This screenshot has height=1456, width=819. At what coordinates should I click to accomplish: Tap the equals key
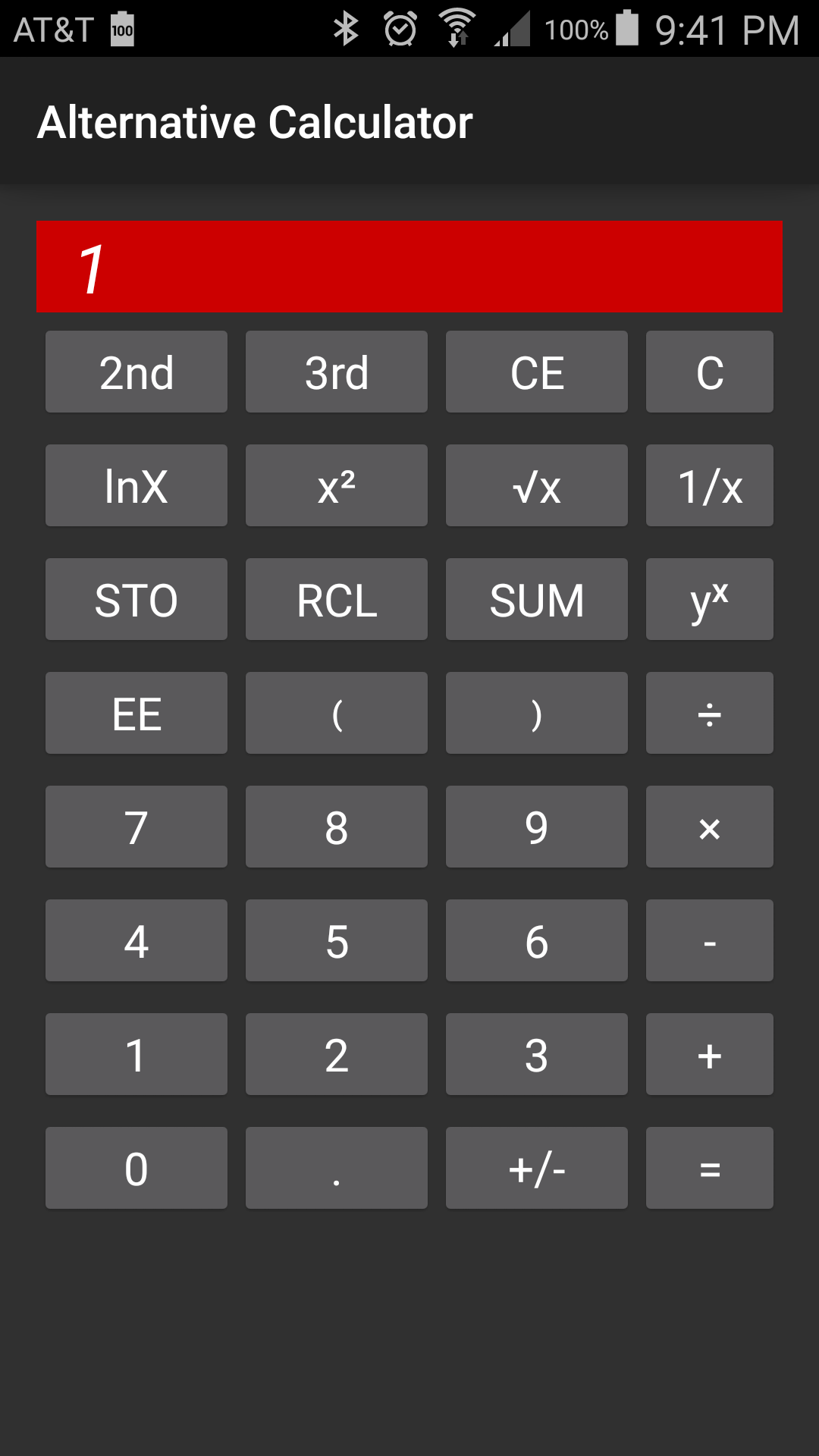tap(710, 1168)
